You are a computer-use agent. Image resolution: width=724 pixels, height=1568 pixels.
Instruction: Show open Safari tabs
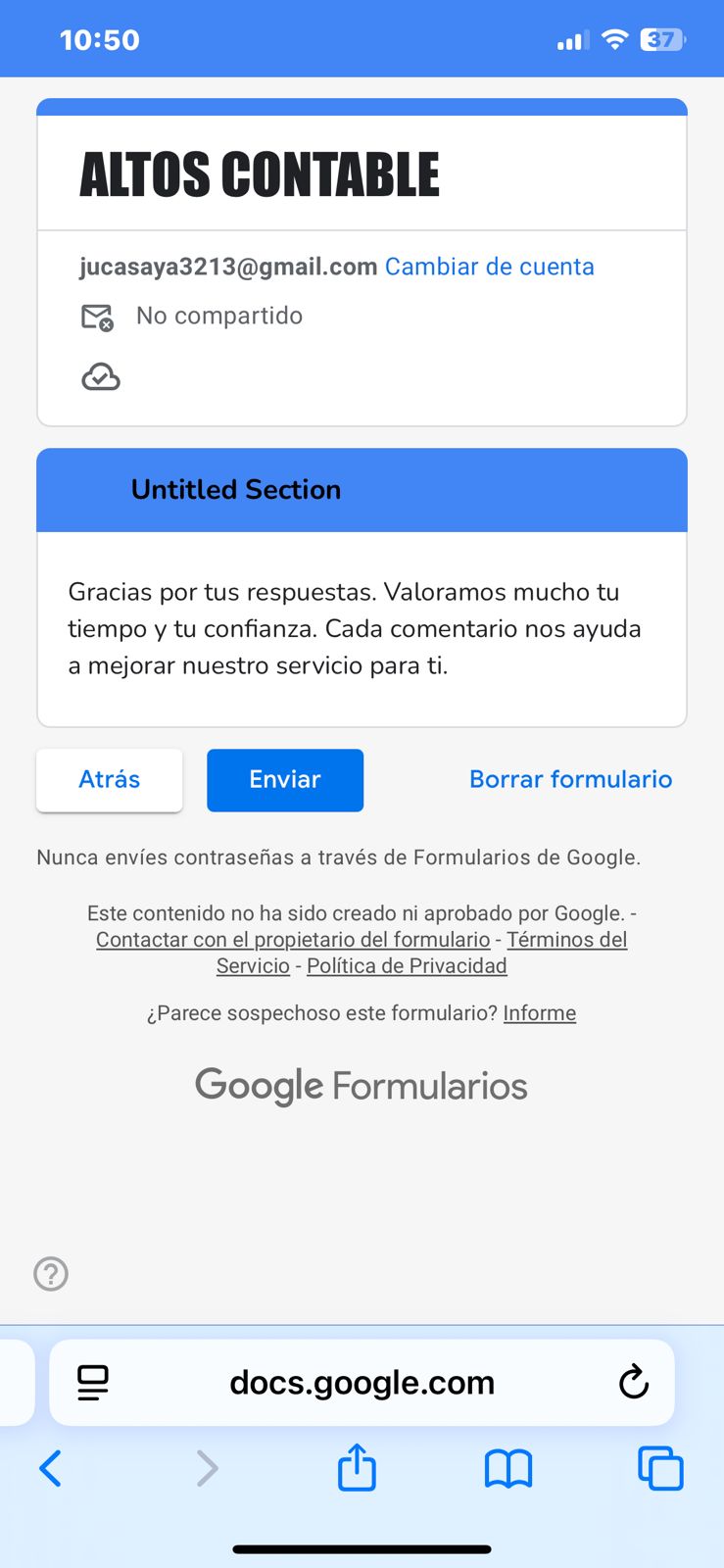[x=660, y=1468]
